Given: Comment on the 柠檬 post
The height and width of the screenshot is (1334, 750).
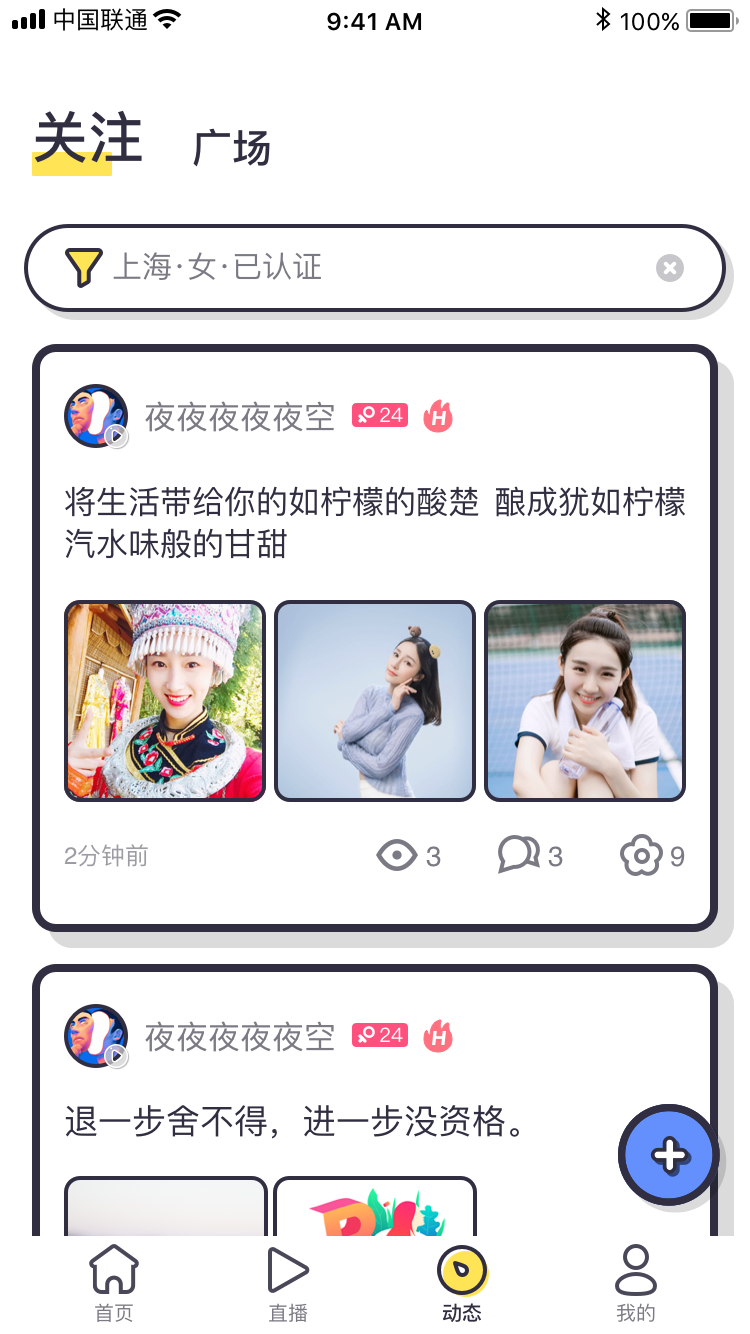Looking at the screenshot, I should point(519,855).
